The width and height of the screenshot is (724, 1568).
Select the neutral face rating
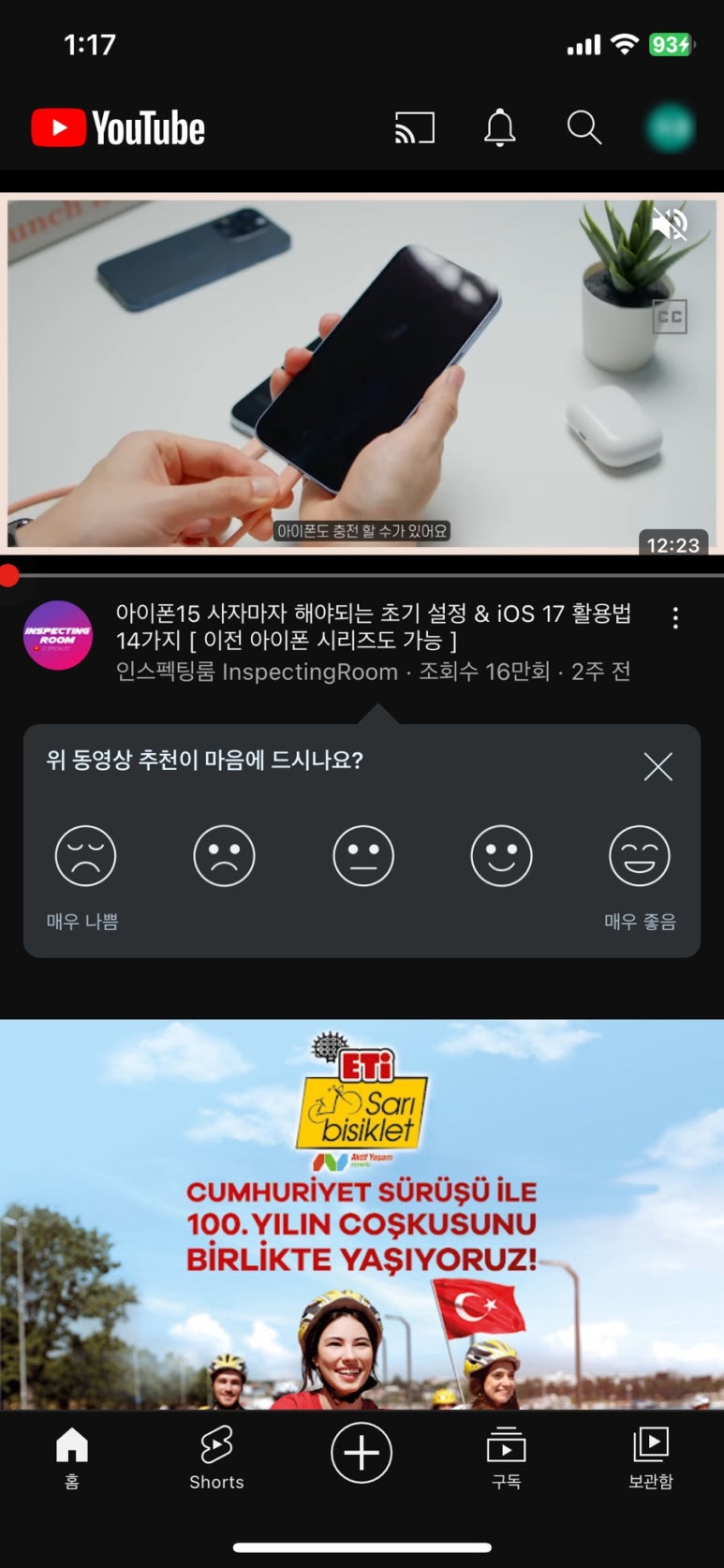(363, 855)
